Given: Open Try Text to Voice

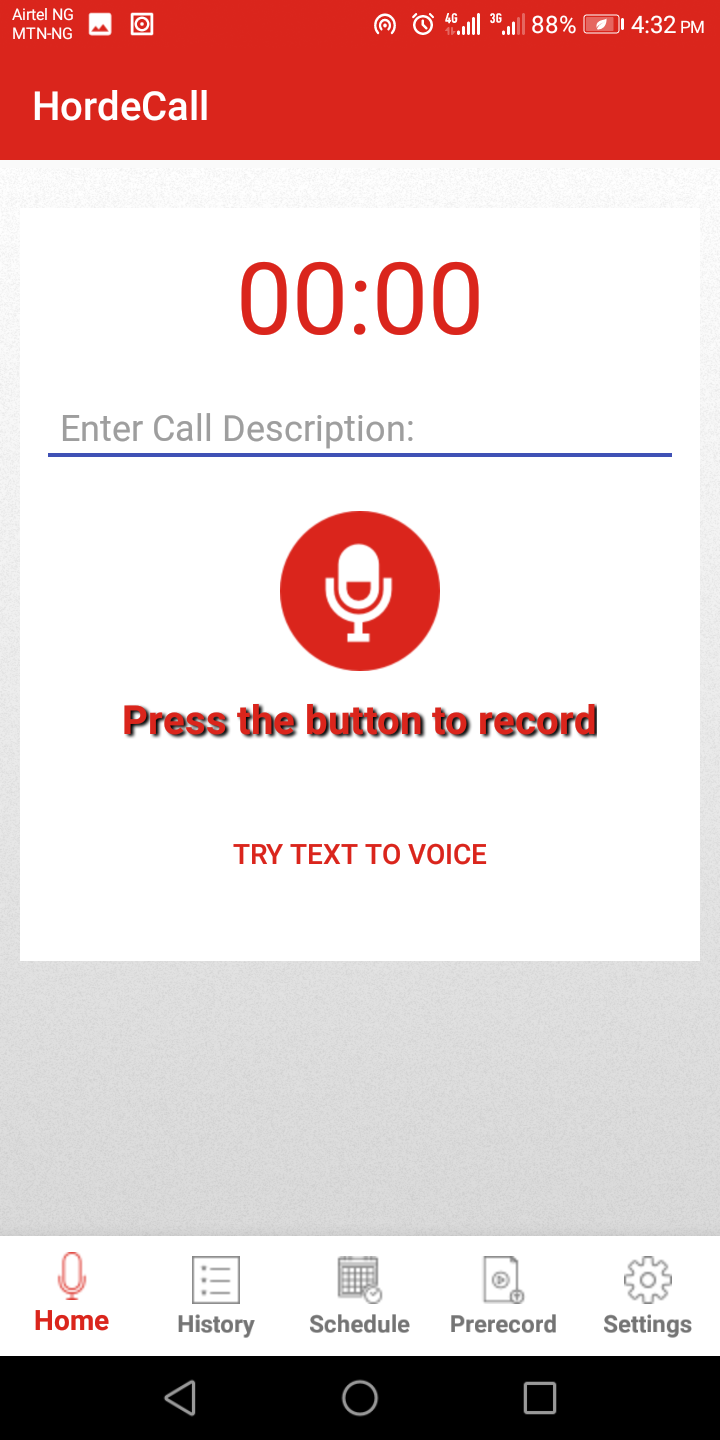Looking at the screenshot, I should click(360, 855).
